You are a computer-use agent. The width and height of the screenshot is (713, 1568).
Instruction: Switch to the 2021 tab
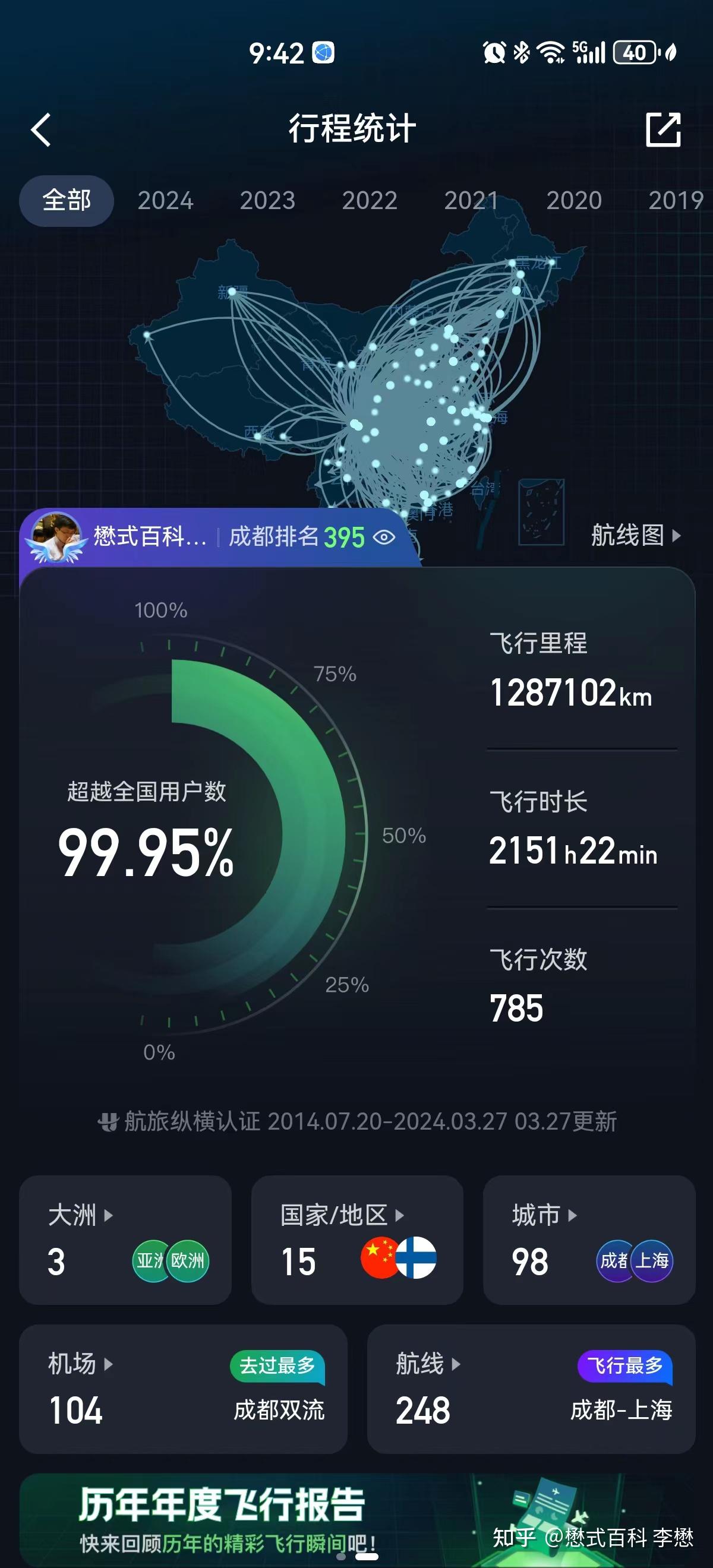[471, 201]
